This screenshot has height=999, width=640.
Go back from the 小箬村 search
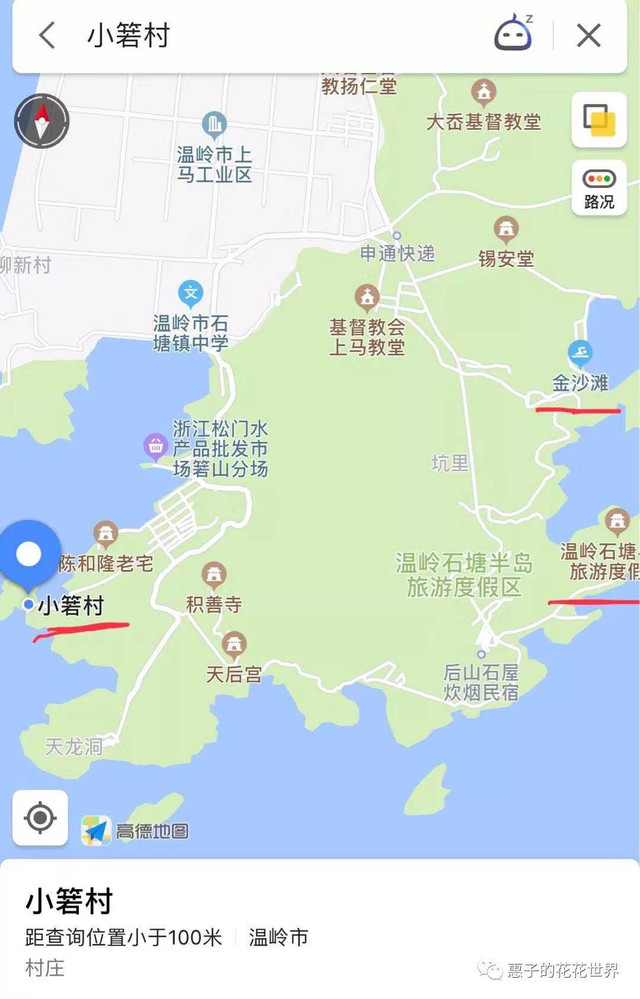click(x=46, y=36)
